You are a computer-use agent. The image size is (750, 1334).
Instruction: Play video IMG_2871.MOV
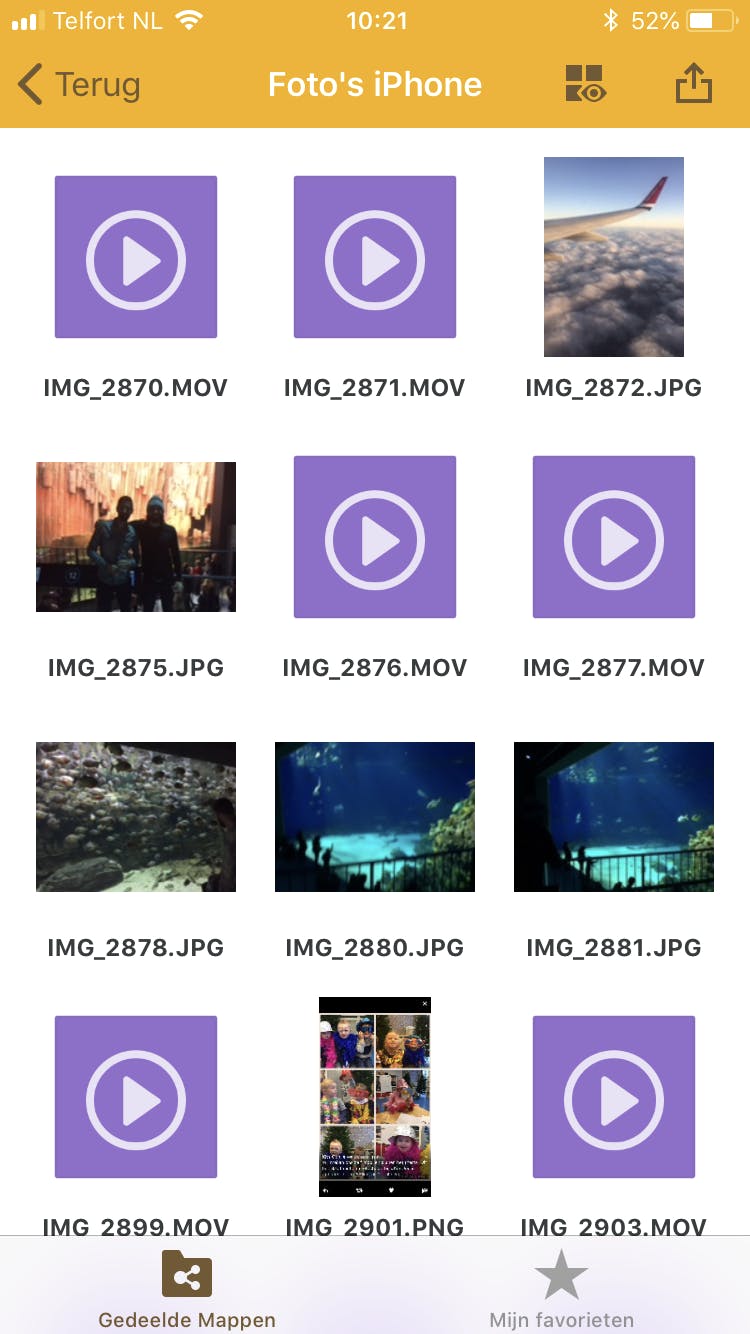375,257
